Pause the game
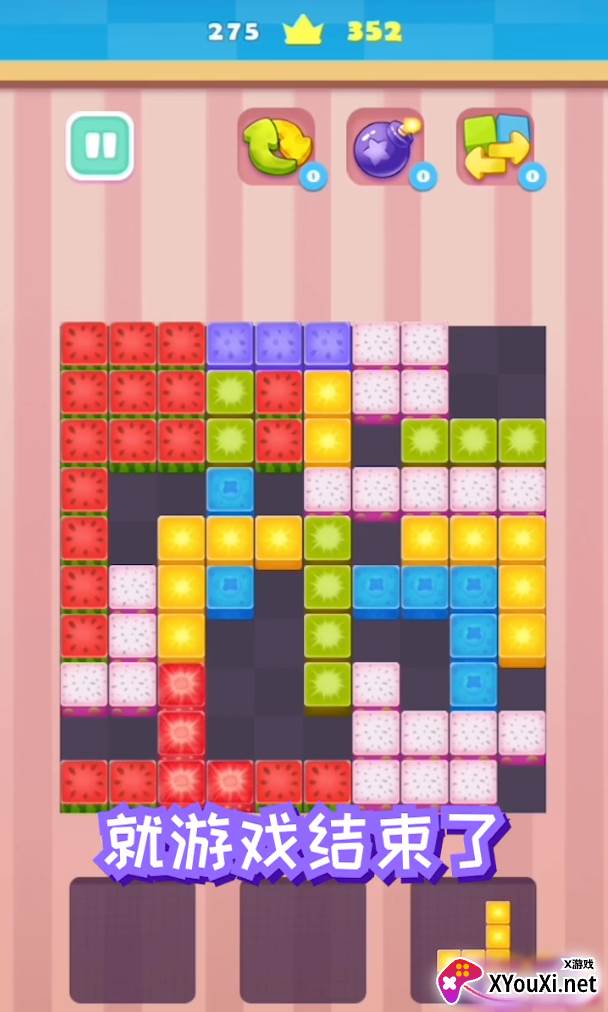This screenshot has width=608, height=1012. (100, 146)
